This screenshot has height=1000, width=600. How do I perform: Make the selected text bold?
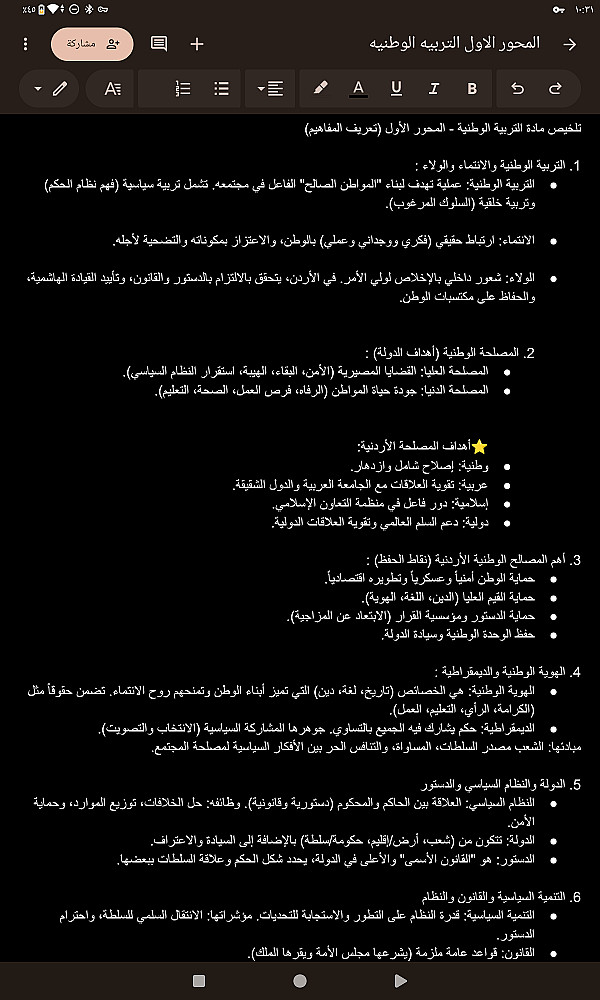[472, 89]
